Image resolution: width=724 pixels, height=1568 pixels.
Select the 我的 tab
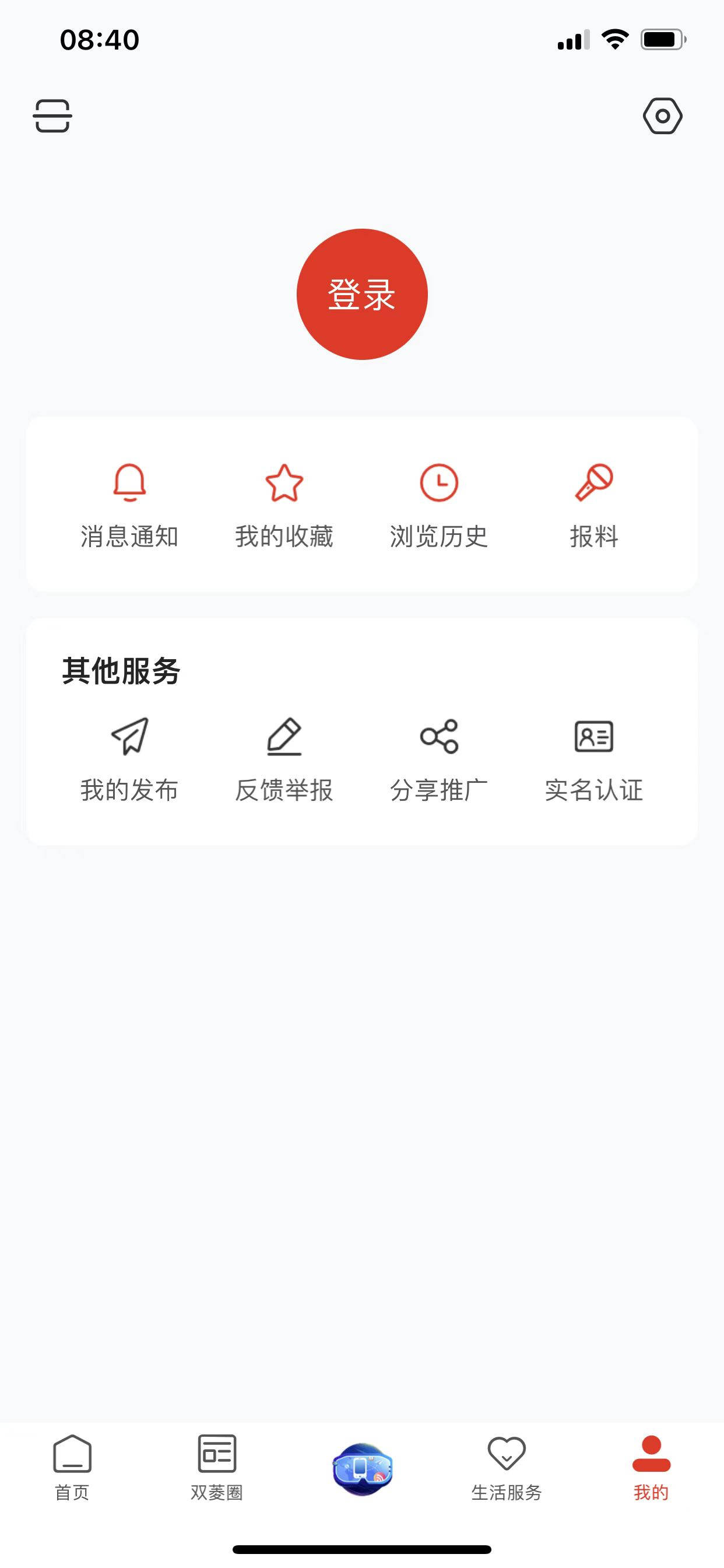coord(652,1468)
